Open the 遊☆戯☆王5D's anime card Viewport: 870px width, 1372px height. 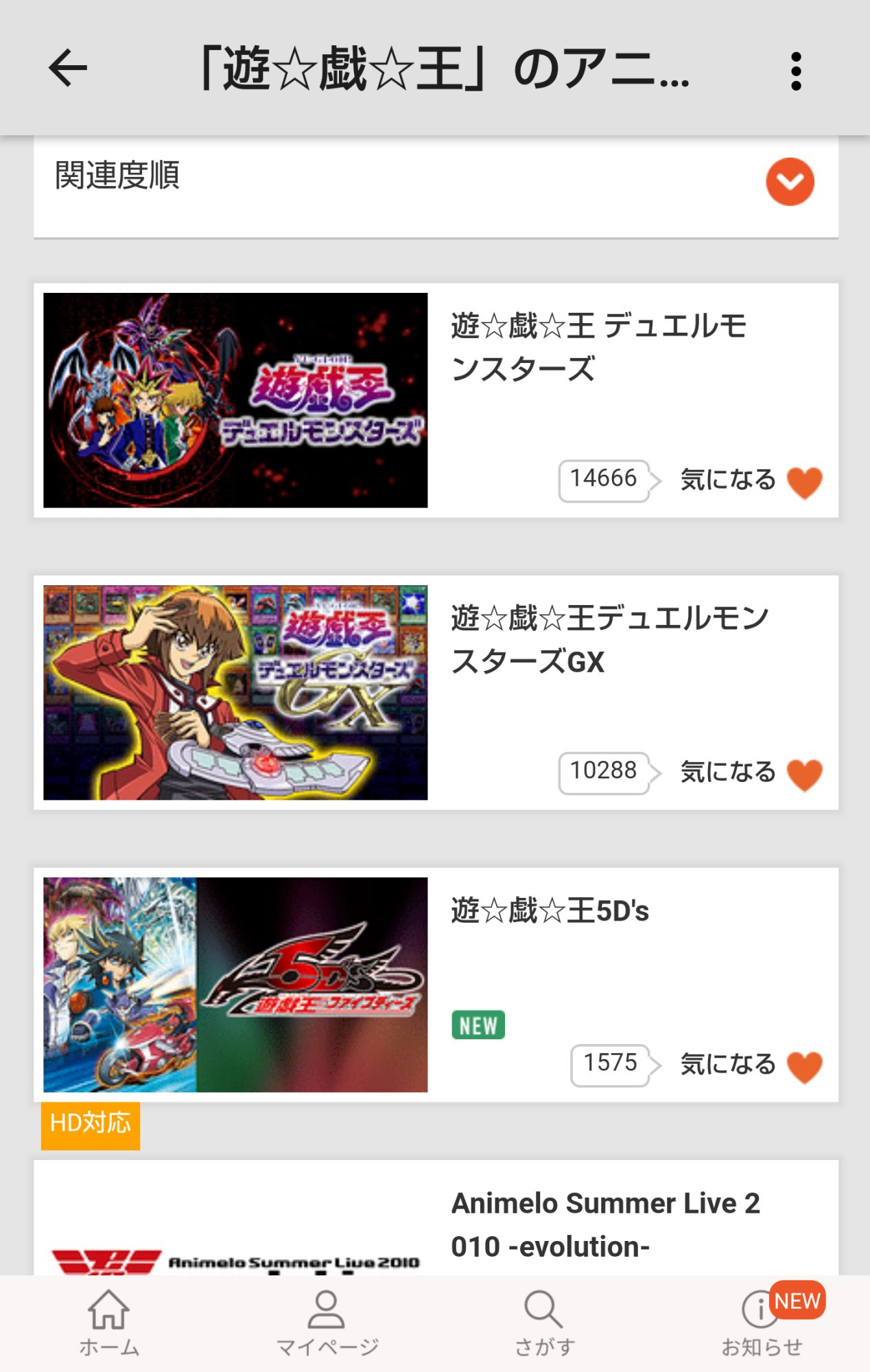[x=235, y=984]
